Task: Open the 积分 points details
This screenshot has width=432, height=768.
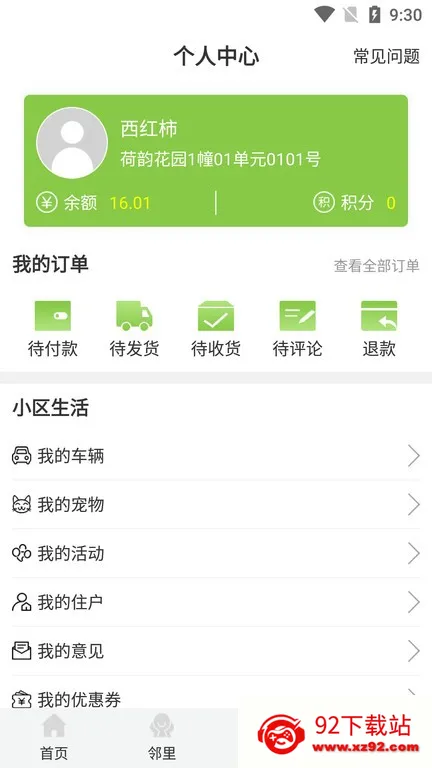Action: tap(355, 202)
